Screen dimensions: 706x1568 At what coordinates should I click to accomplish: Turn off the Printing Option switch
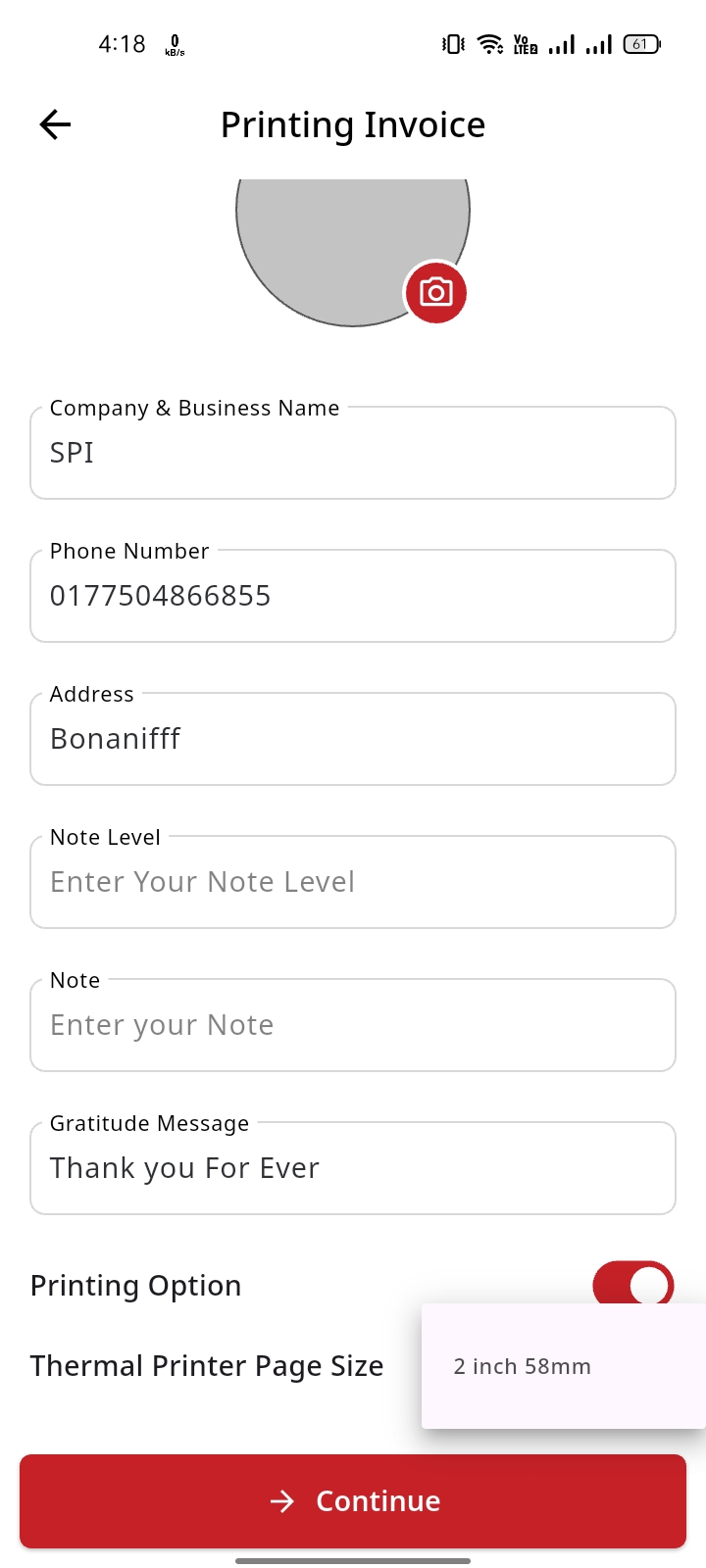pyautogui.click(x=632, y=1283)
